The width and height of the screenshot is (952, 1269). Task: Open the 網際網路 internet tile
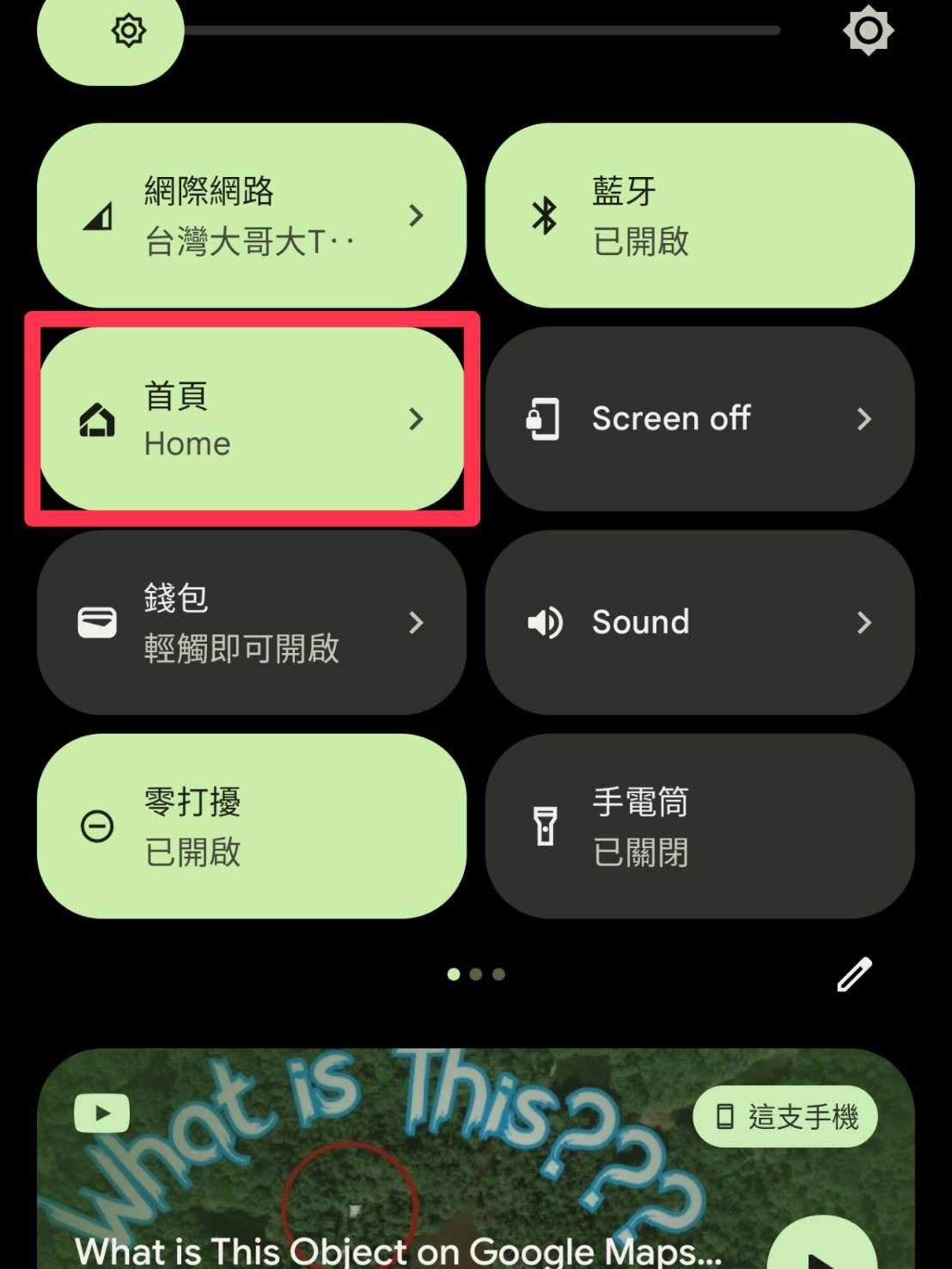(251, 215)
